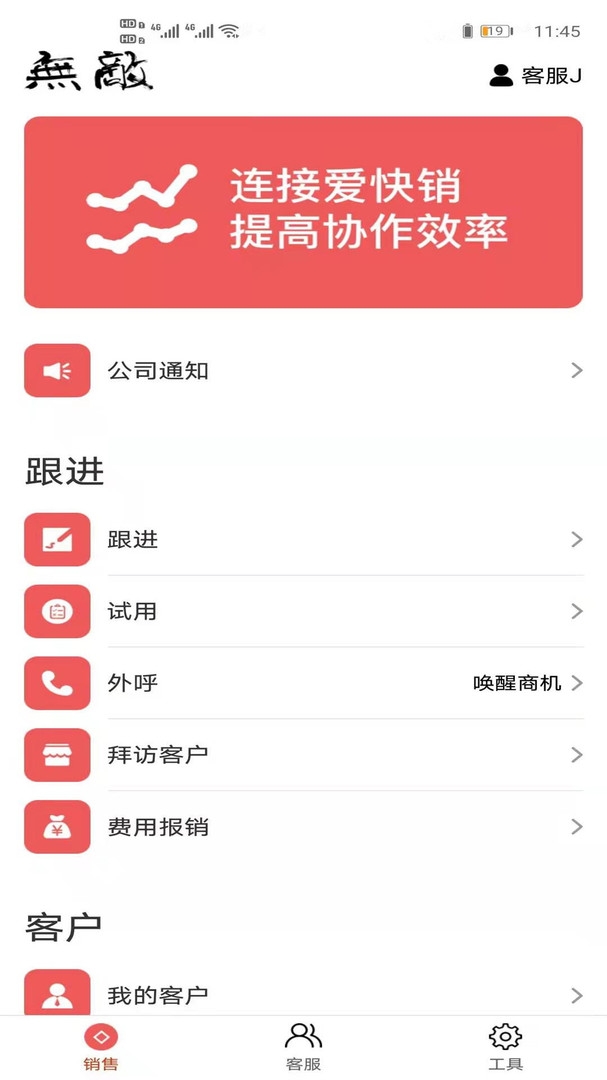Tap the 连接爱快销 banner
This screenshot has height=1080, width=607.
(x=303, y=211)
